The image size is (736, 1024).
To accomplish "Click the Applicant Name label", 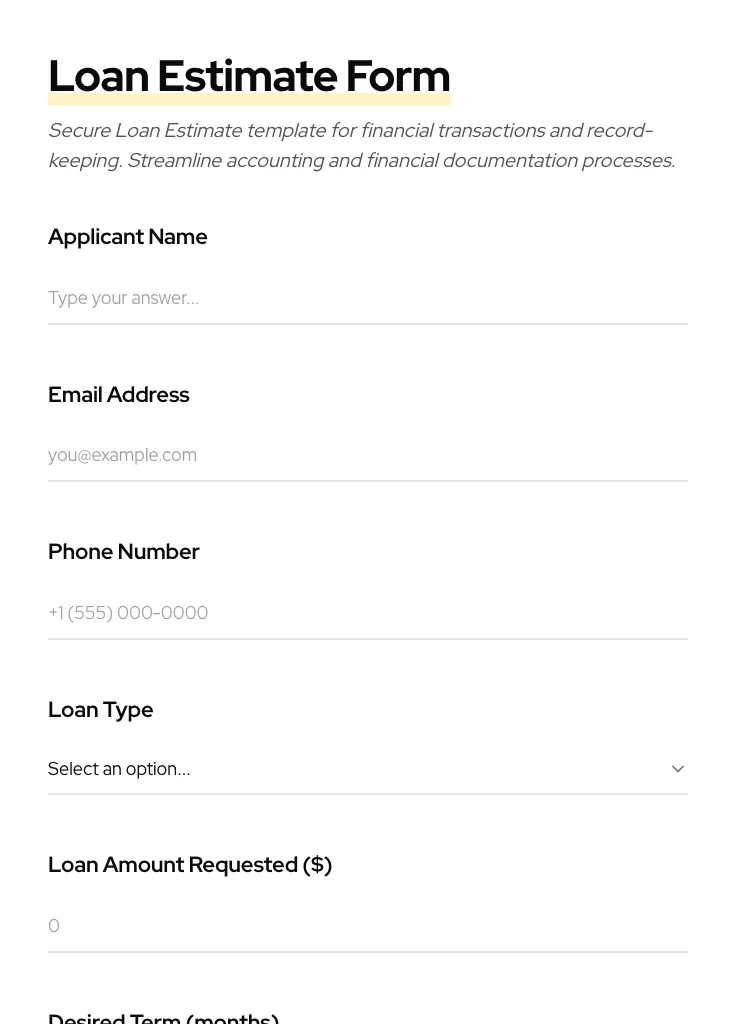I will (127, 237).
